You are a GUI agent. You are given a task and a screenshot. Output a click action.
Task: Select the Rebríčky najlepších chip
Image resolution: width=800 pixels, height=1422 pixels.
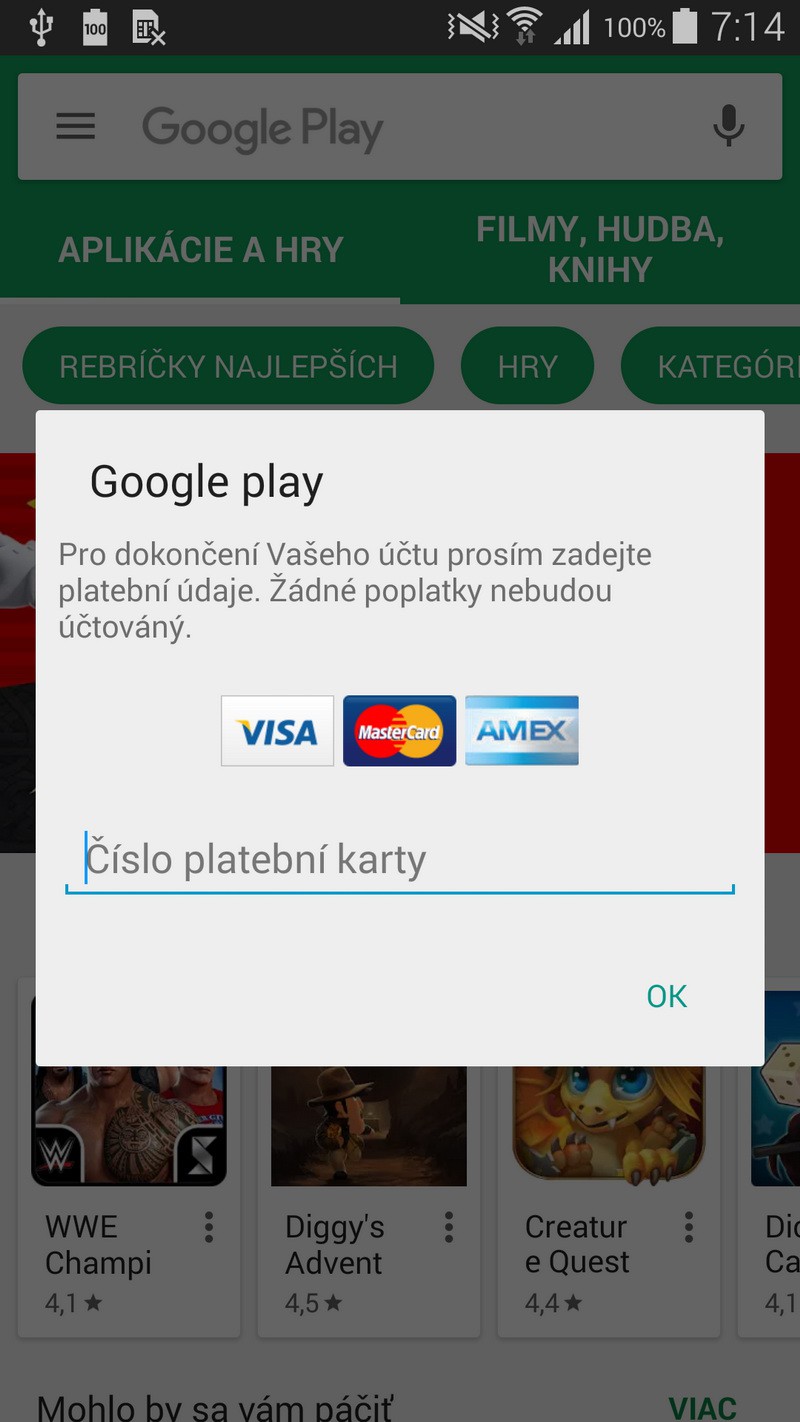228,366
